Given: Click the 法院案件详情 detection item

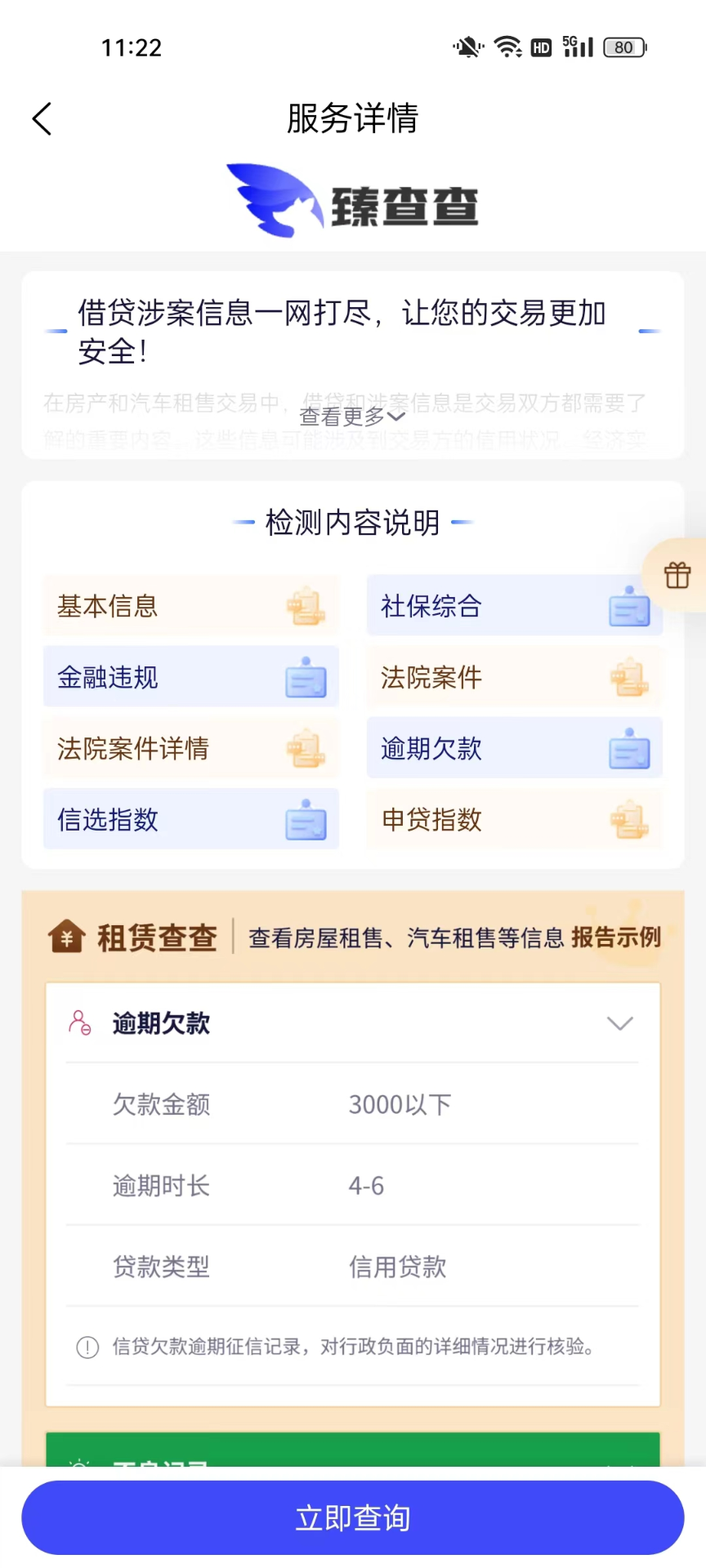Looking at the screenshot, I should (x=190, y=749).
